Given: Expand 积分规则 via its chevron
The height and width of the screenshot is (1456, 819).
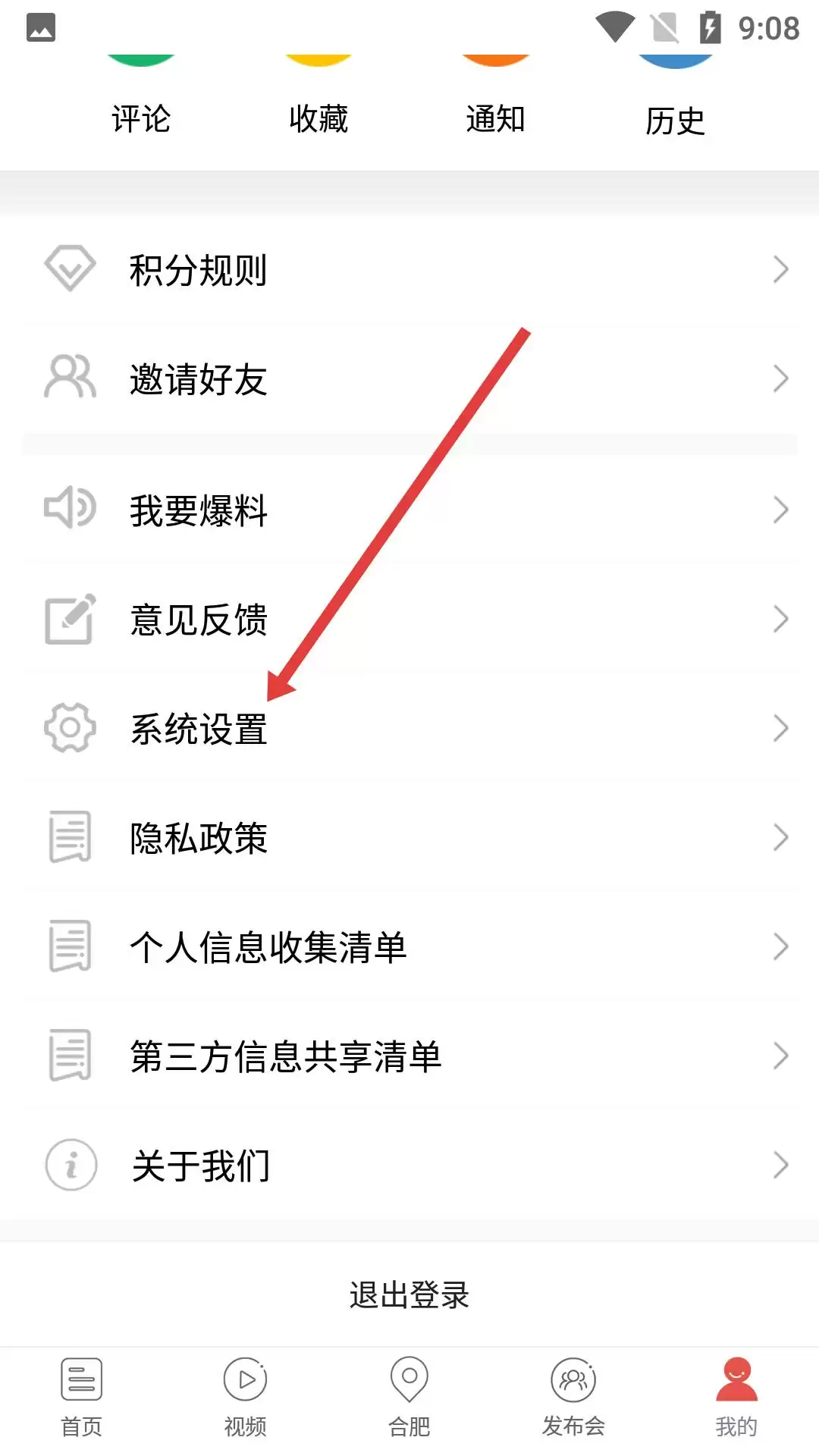Looking at the screenshot, I should tap(782, 269).
